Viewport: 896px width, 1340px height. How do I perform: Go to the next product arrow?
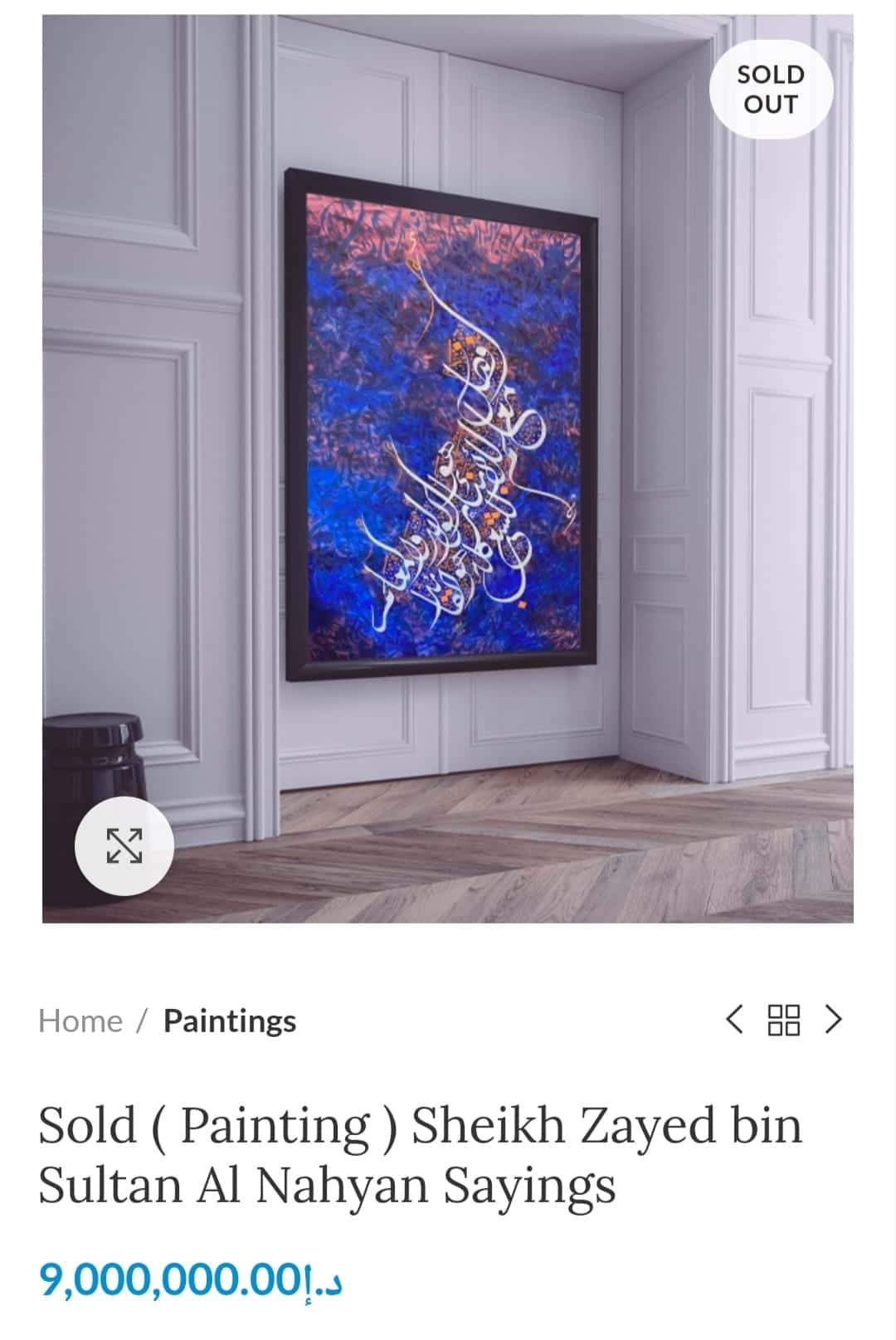pyautogui.click(x=834, y=1019)
